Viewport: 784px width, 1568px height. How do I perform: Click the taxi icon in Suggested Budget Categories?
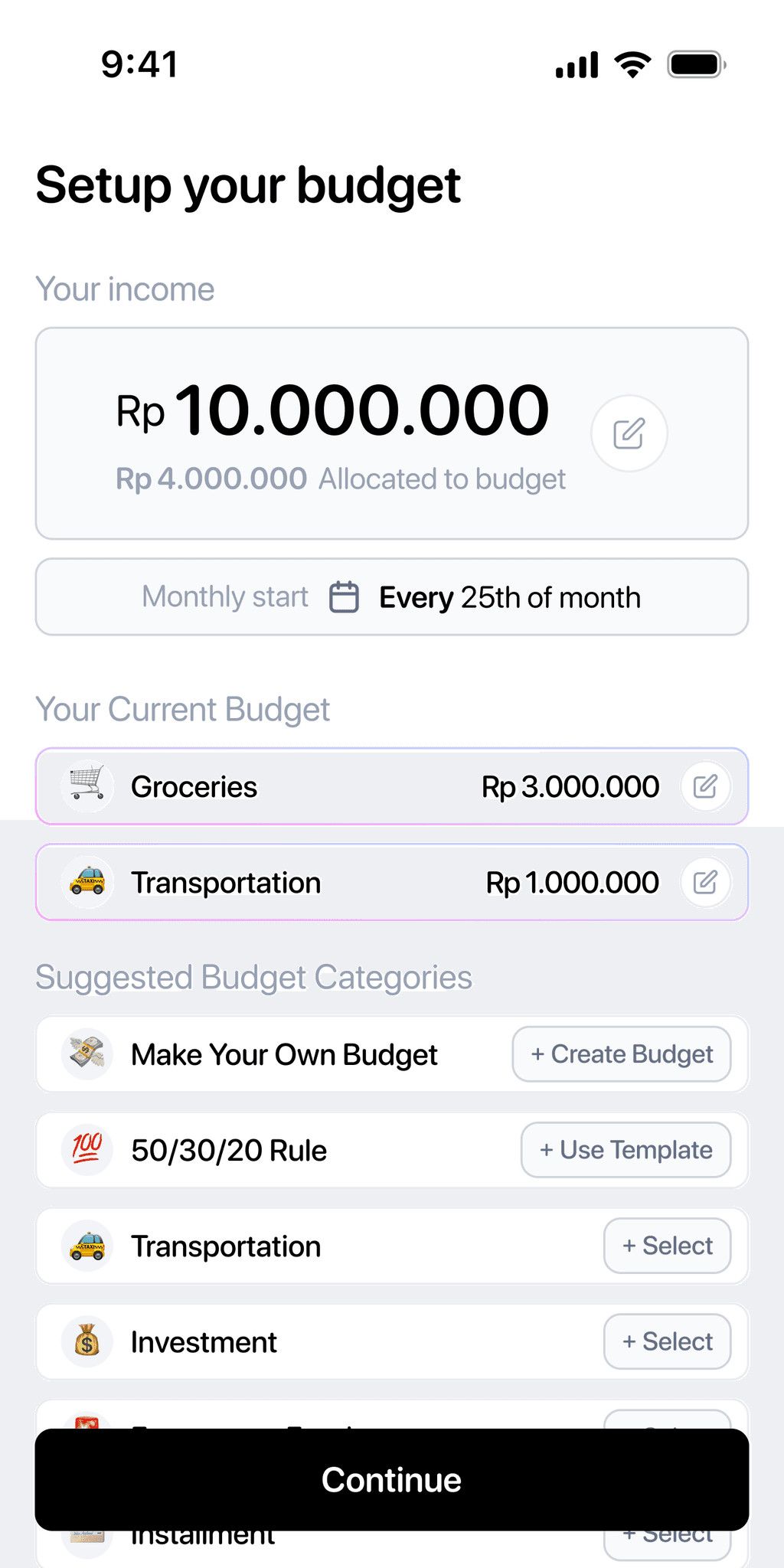coord(87,1246)
